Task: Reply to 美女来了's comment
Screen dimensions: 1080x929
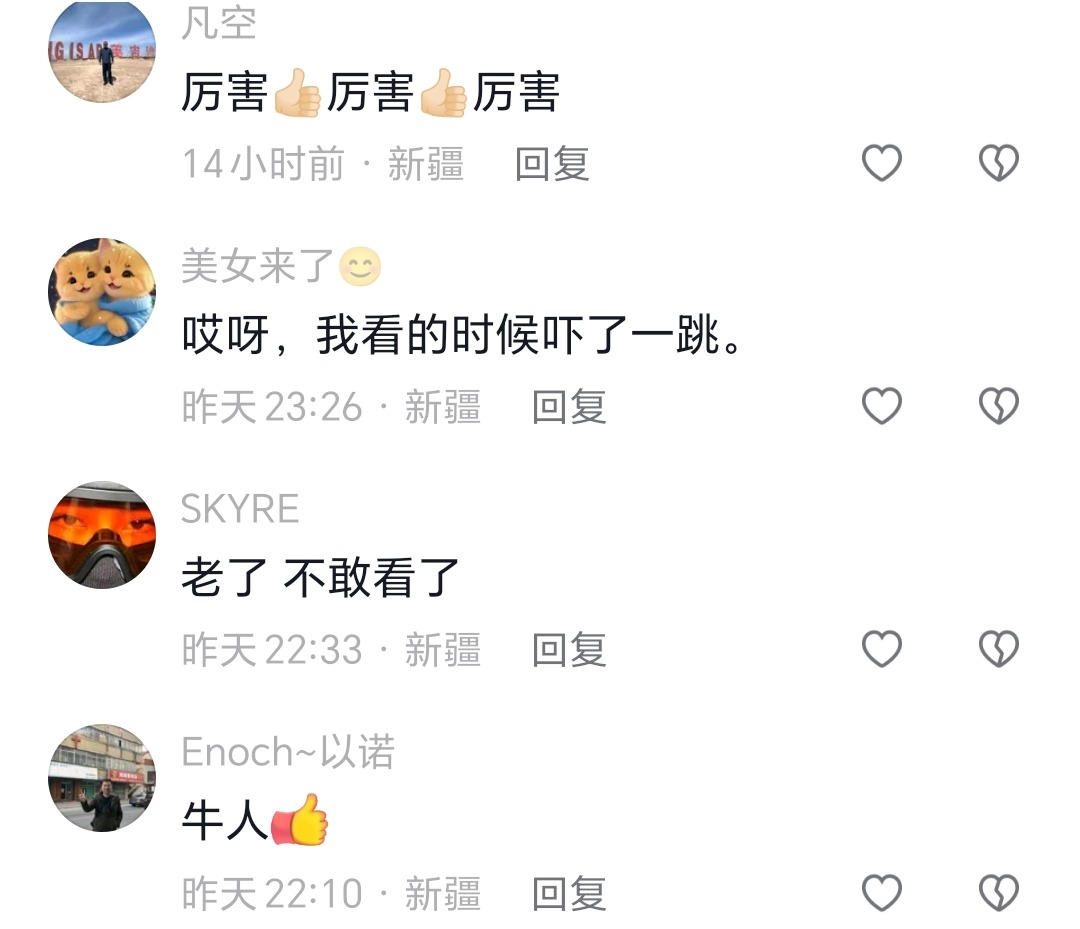Action: tap(569, 407)
